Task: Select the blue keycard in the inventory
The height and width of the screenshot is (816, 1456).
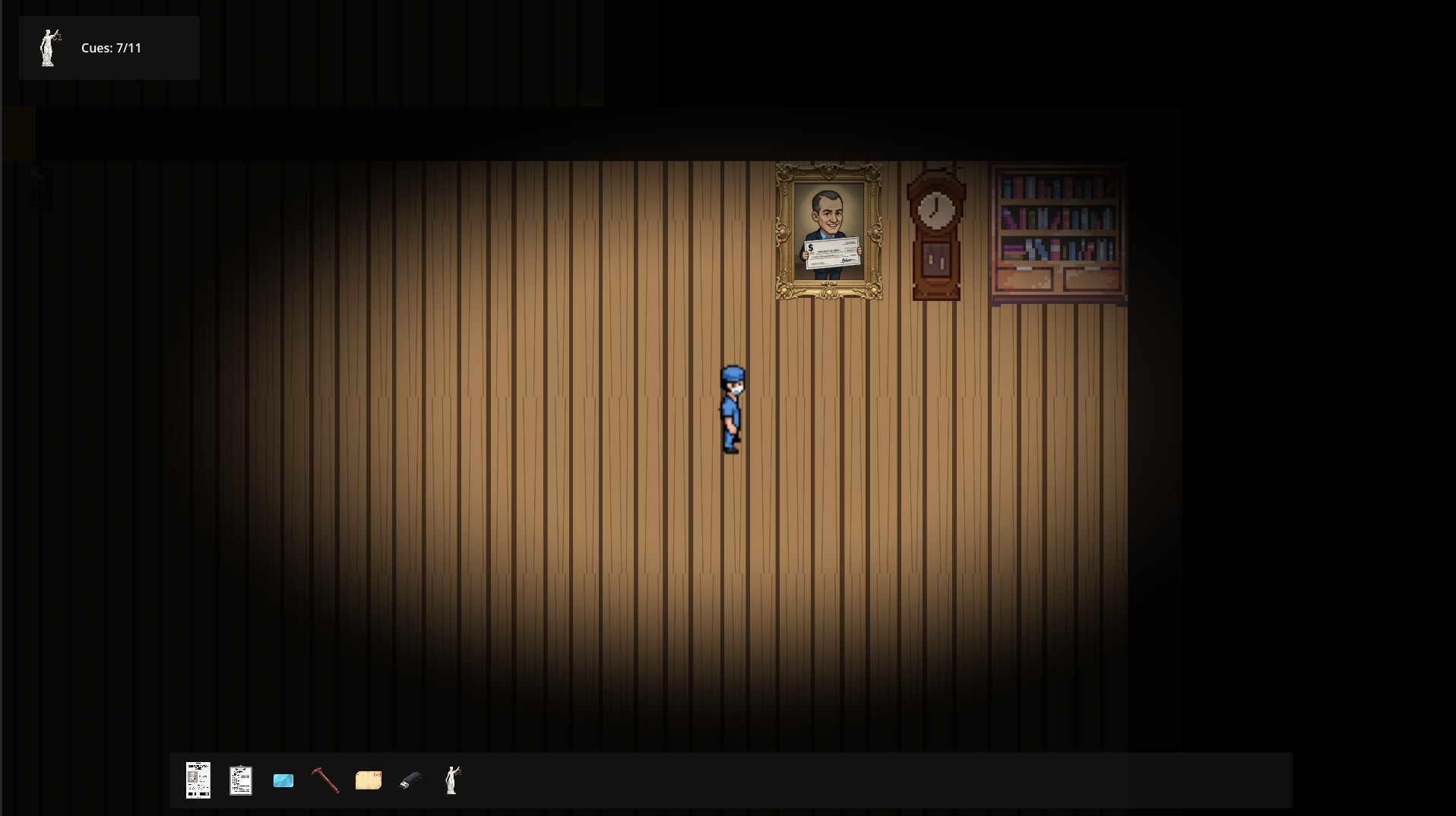Action: (283, 780)
